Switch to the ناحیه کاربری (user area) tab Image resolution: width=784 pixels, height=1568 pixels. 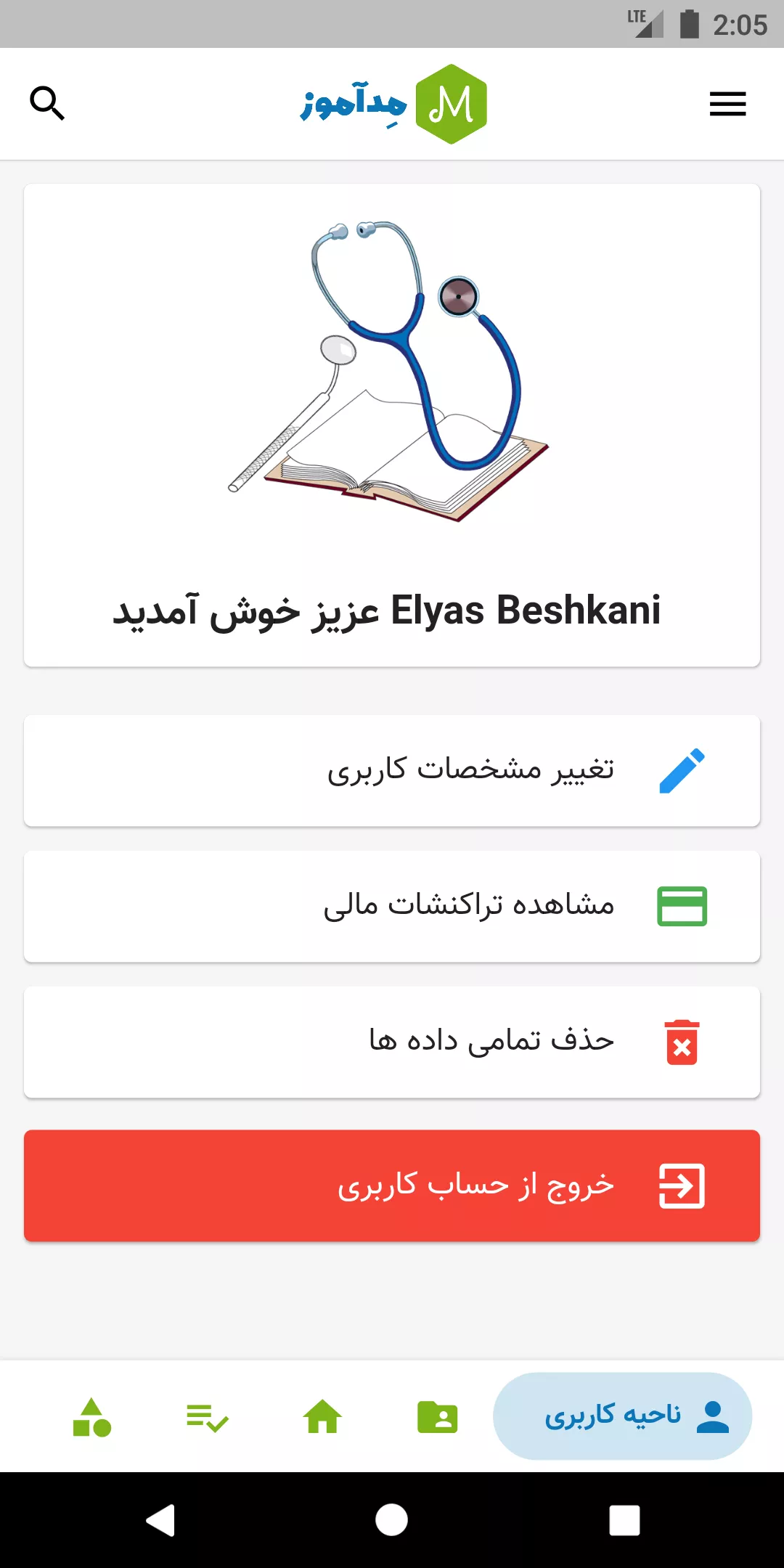(x=622, y=1416)
